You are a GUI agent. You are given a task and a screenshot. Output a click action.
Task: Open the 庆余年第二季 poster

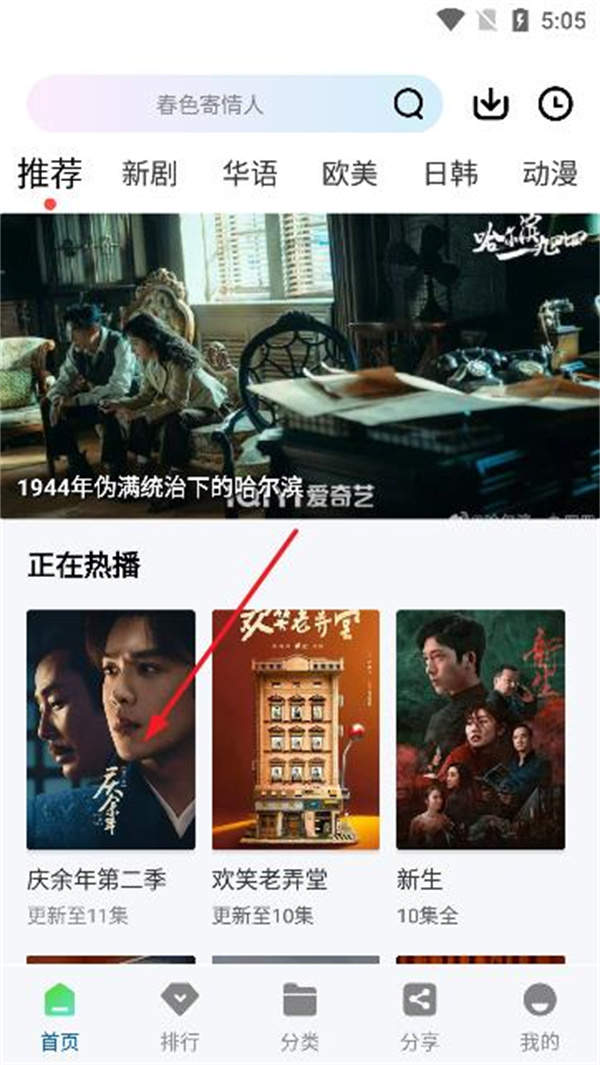111,730
